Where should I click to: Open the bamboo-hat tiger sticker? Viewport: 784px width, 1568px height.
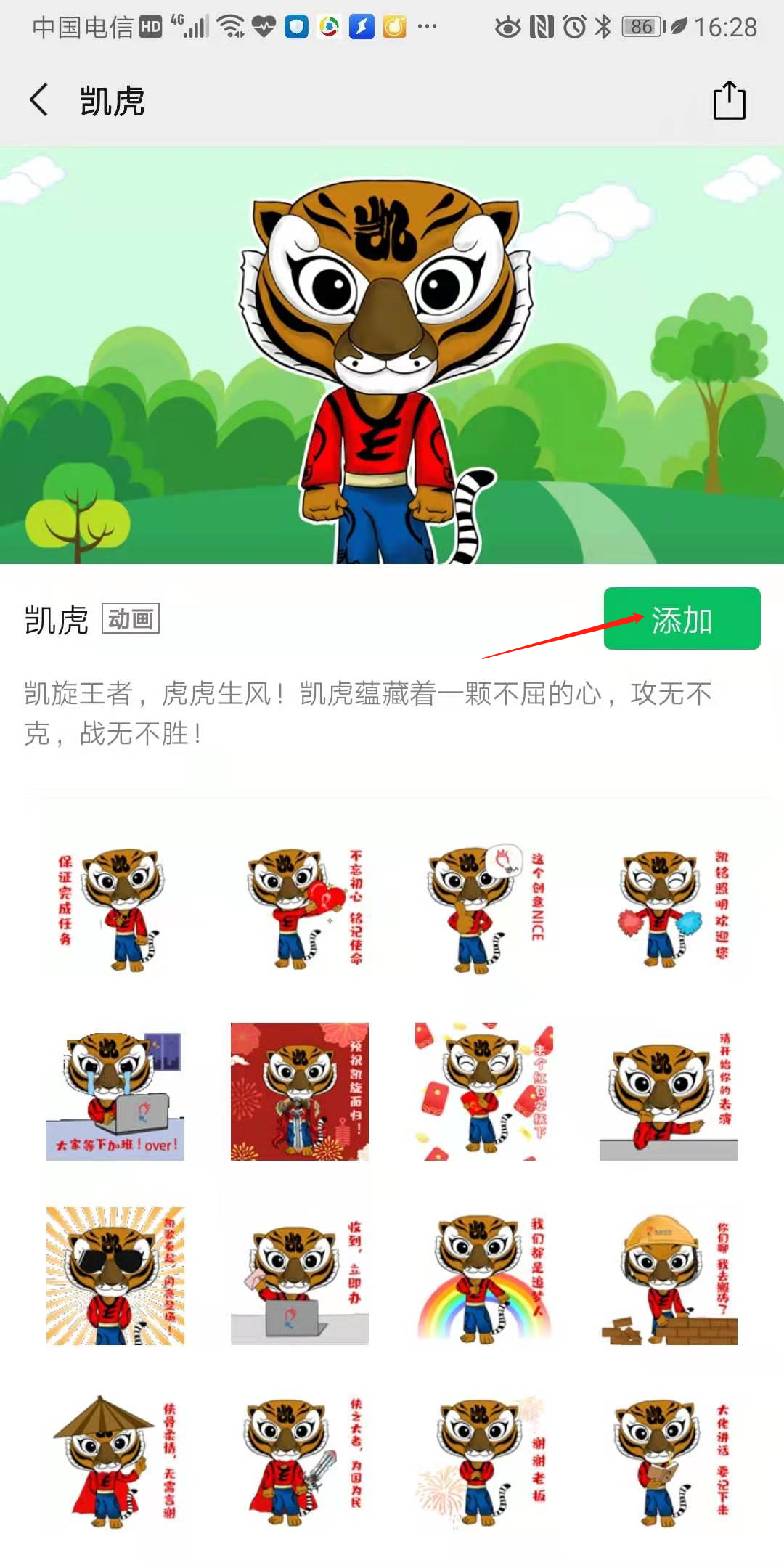(115, 1461)
